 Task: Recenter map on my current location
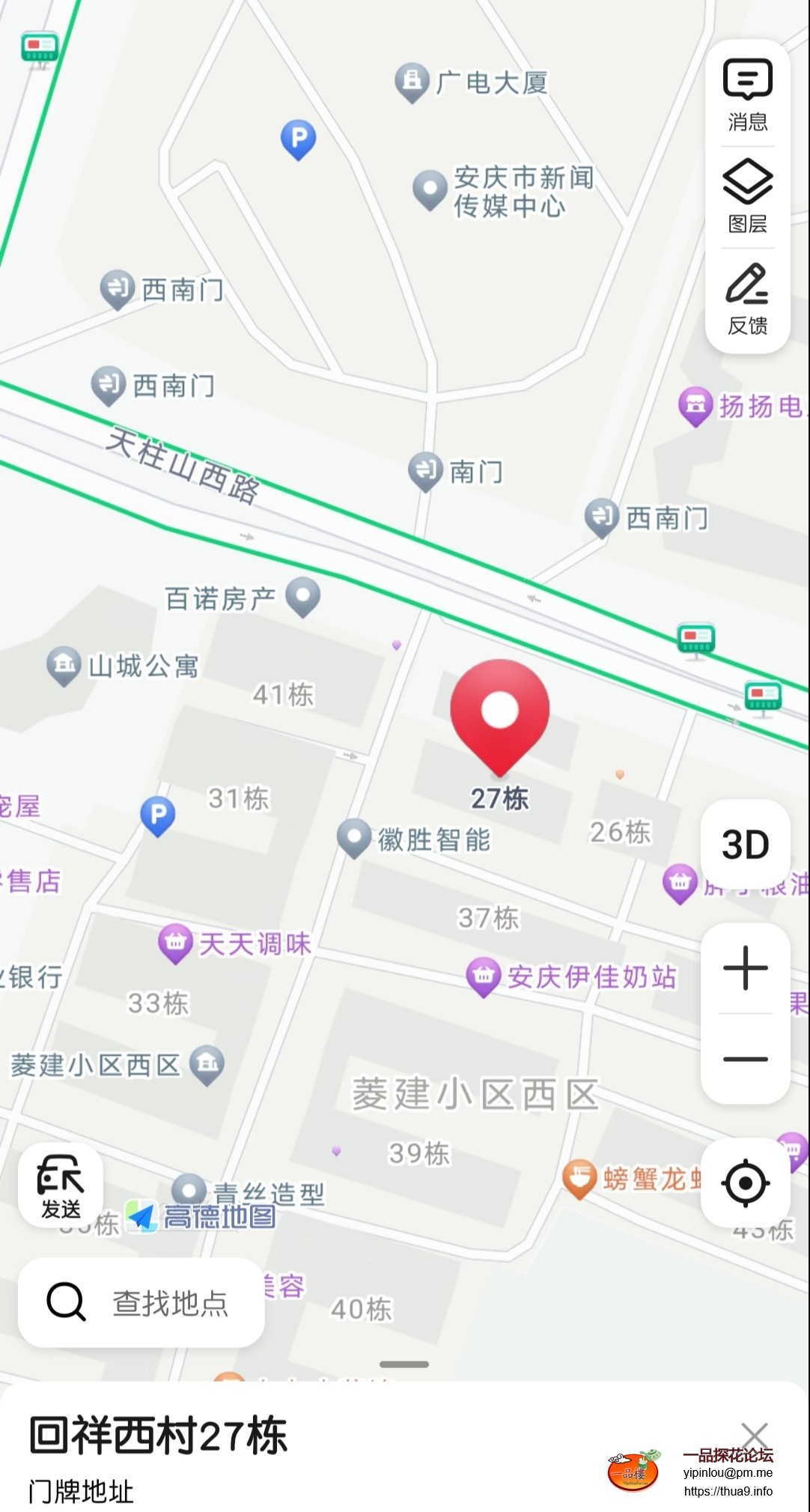[x=746, y=1184]
